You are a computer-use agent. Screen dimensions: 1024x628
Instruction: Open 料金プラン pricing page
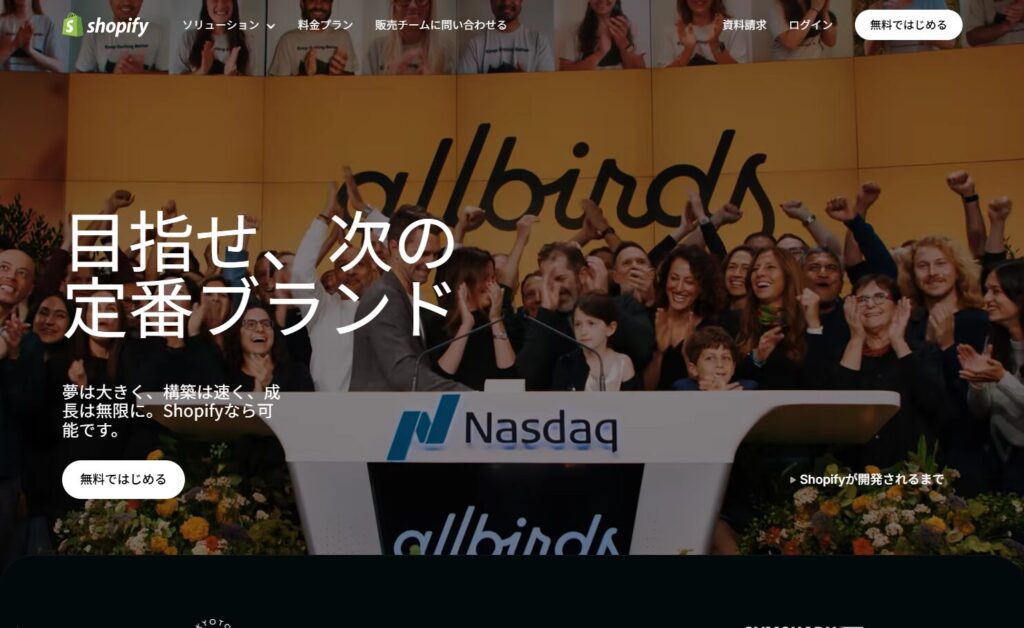pyautogui.click(x=325, y=25)
